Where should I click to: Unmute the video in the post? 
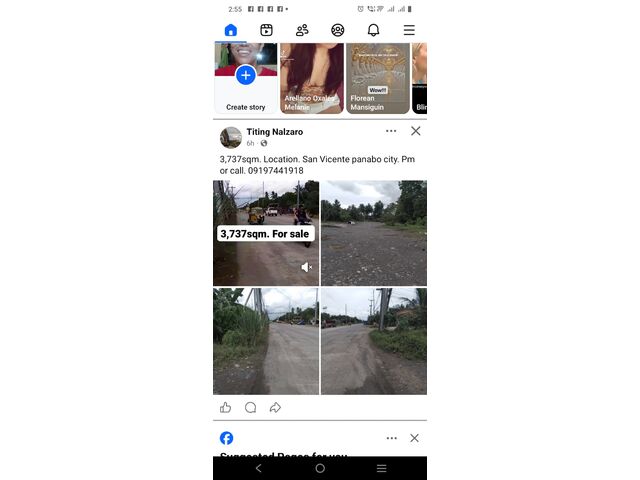tap(307, 267)
